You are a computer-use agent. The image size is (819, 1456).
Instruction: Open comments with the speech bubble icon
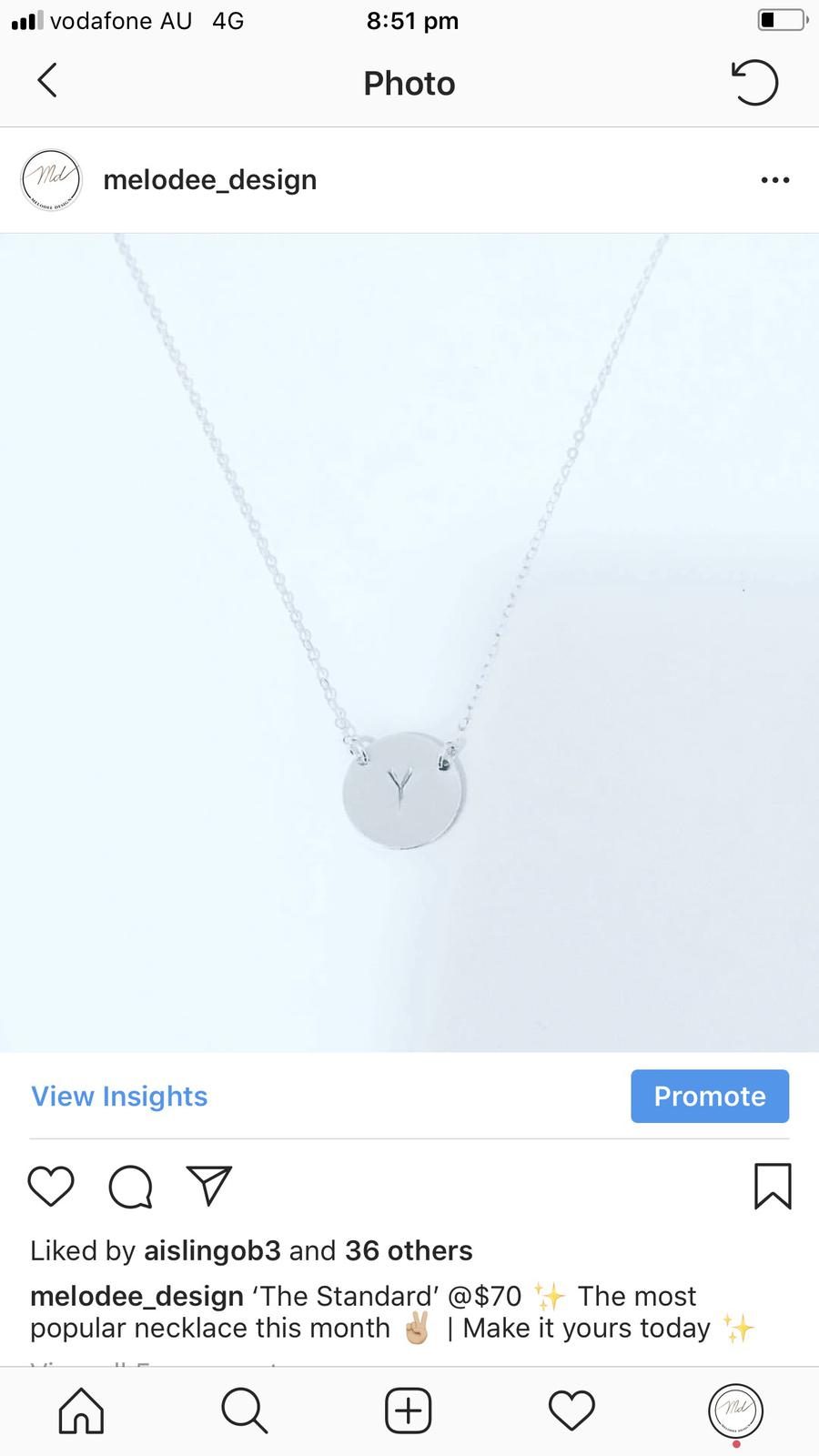point(130,1187)
